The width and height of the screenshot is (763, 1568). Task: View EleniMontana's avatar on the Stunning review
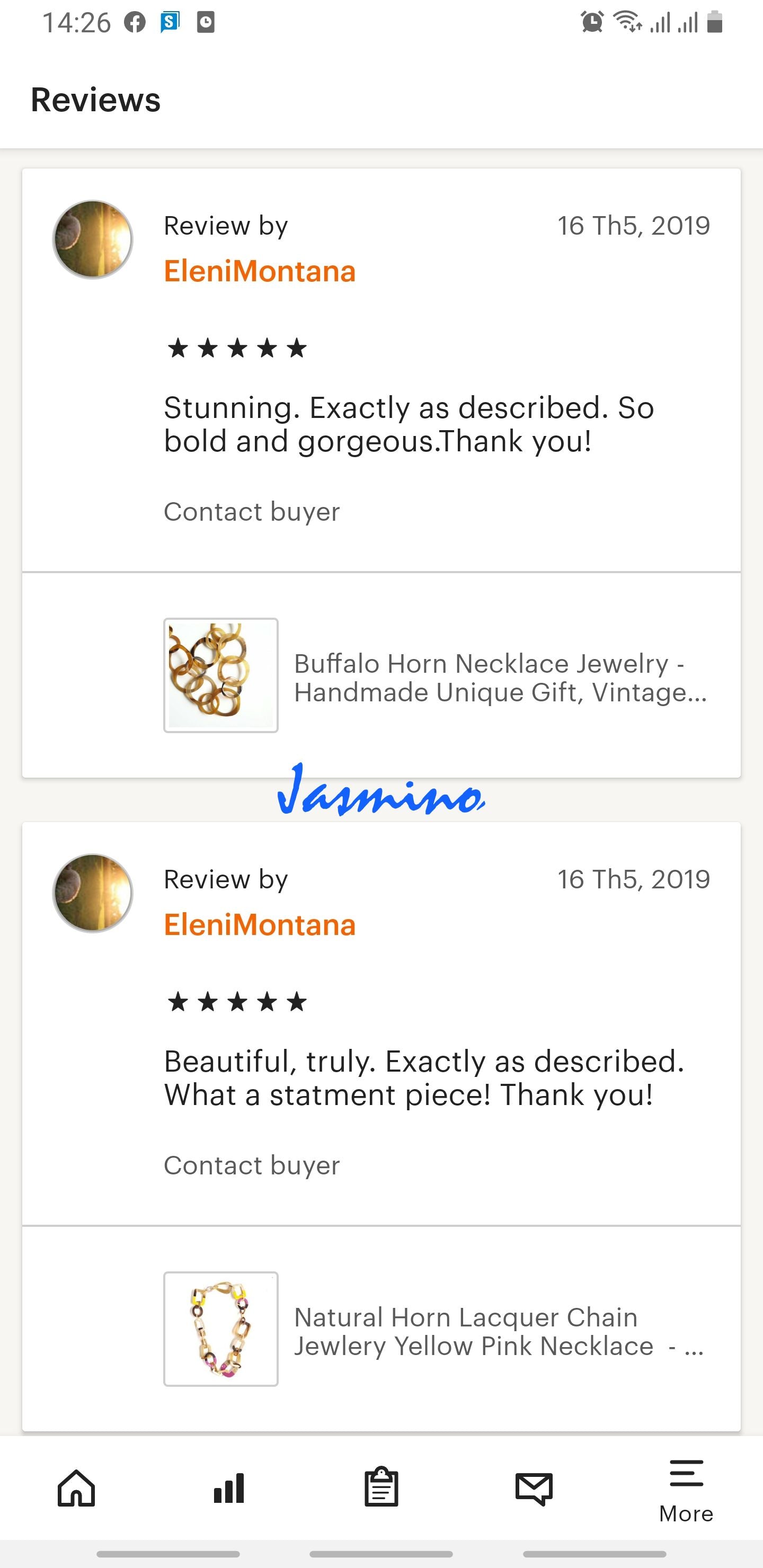[93, 240]
